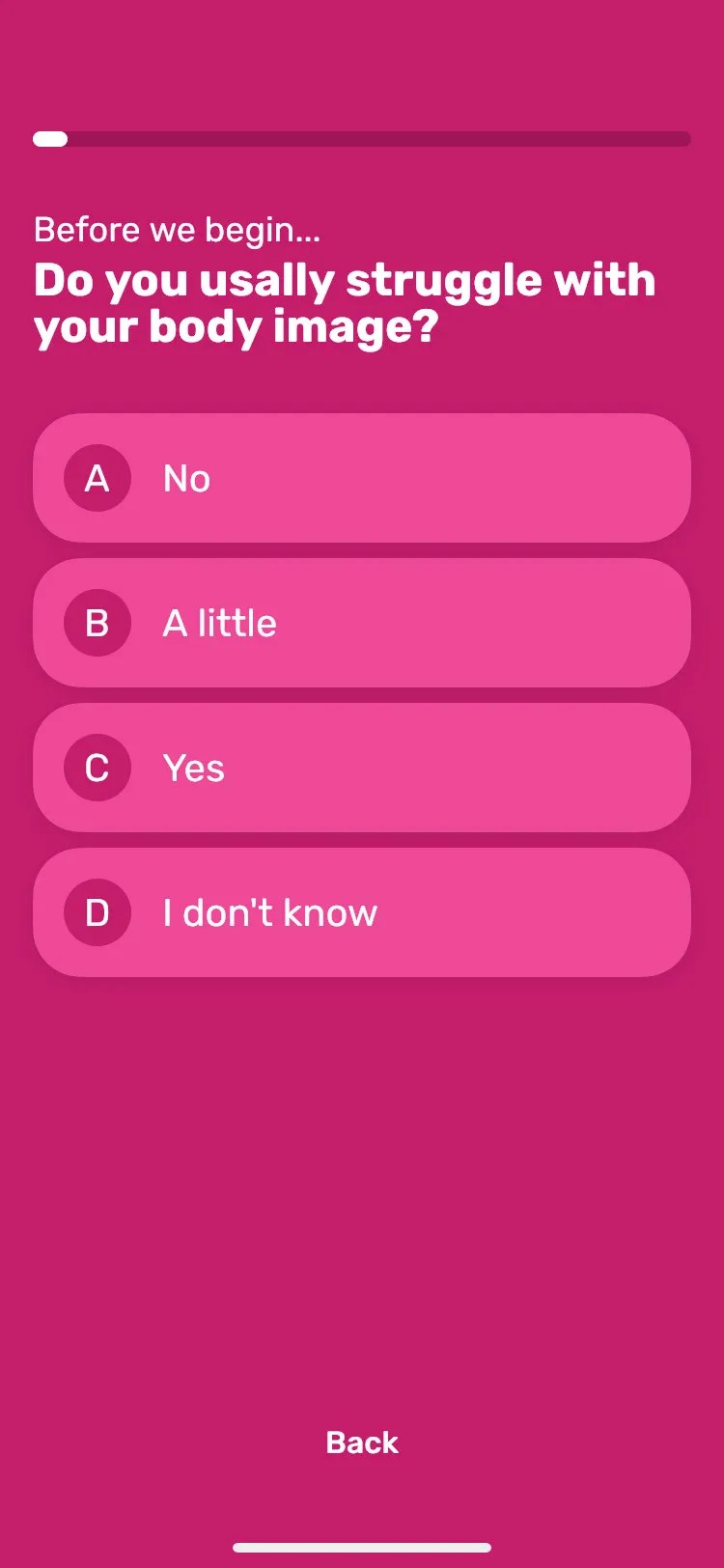Click the filled progress indicator segment
724x1568 pixels.
click(x=49, y=138)
